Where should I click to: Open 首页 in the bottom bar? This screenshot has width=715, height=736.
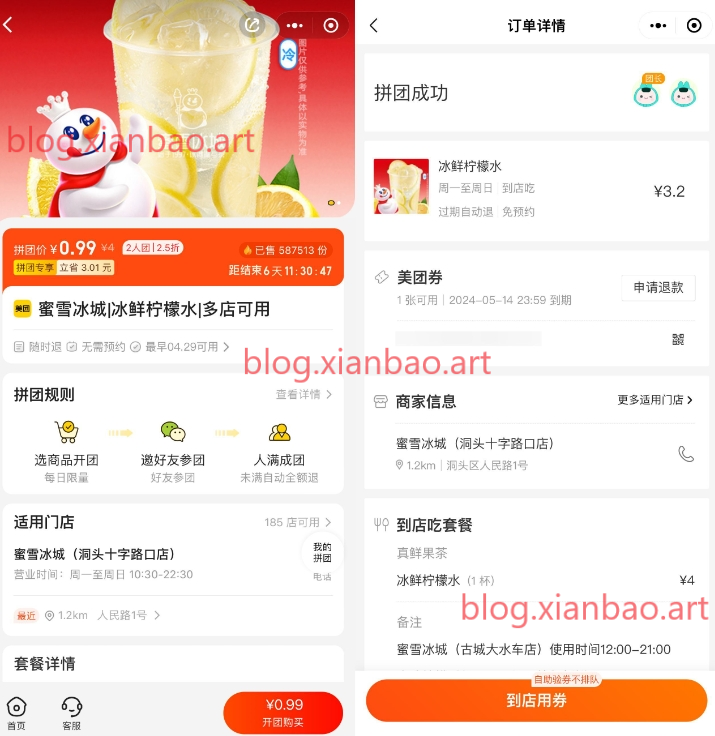17,713
